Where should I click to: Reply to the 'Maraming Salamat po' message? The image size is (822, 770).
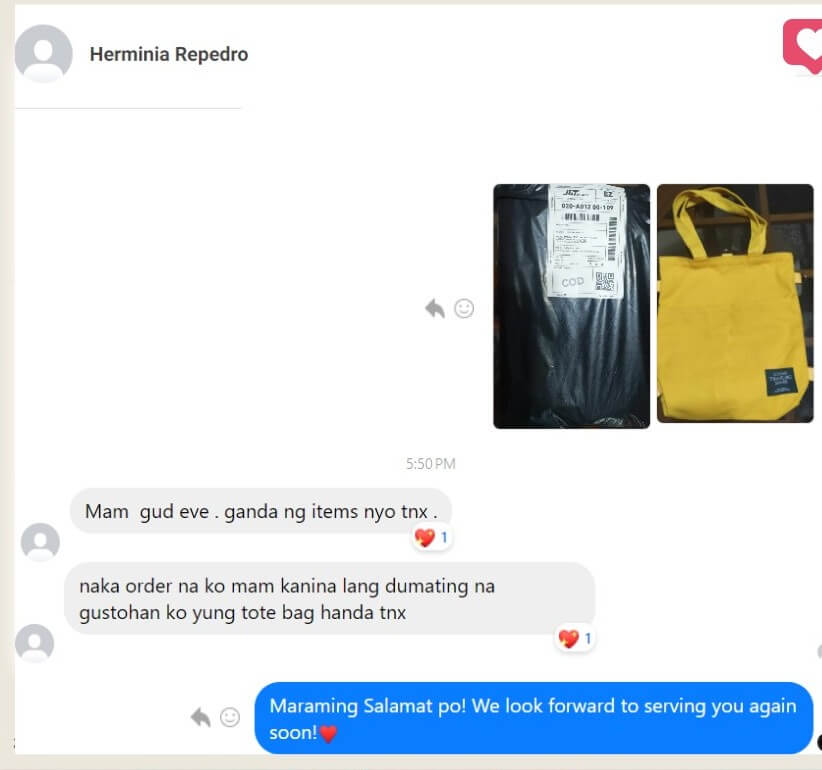[x=200, y=717]
